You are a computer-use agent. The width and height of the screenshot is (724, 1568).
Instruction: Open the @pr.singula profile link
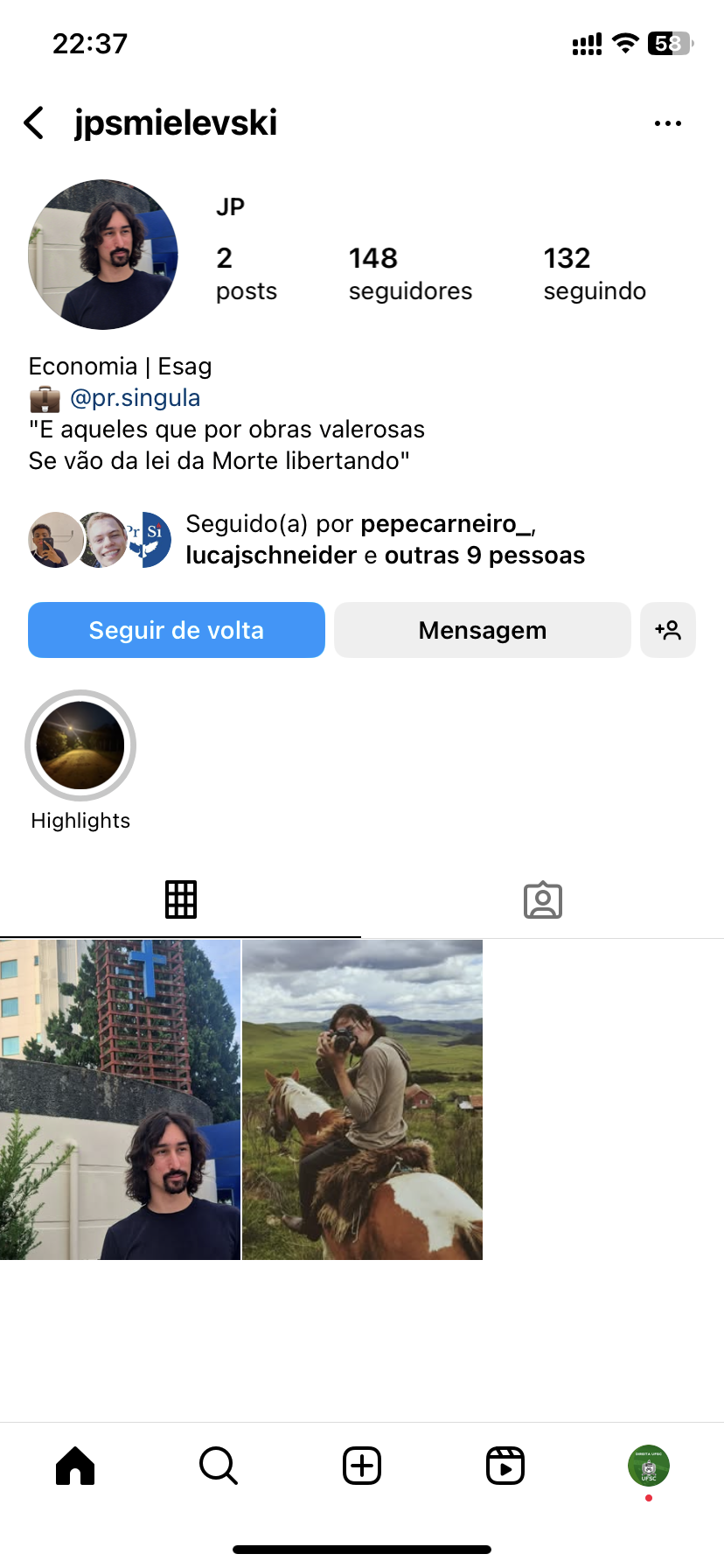[135, 398]
